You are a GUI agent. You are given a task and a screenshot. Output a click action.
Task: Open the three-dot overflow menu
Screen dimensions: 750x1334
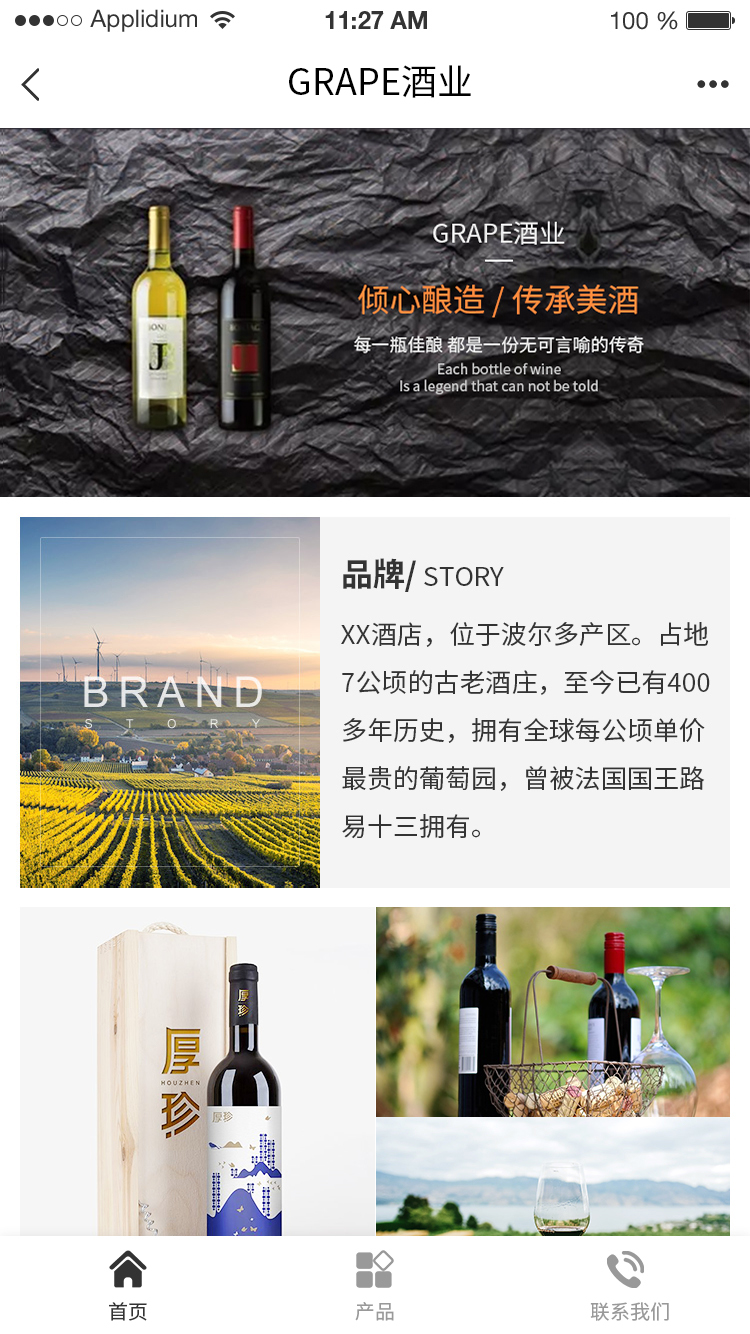point(713,84)
